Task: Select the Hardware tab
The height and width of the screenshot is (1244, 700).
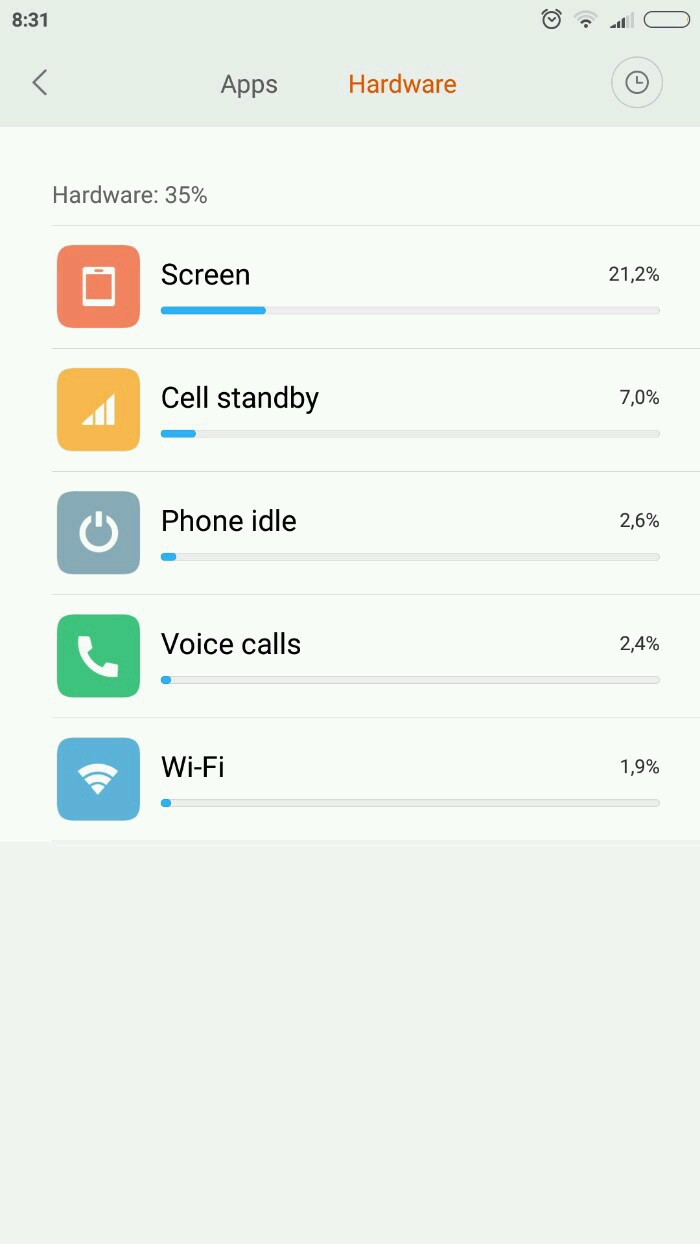Action: click(402, 85)
